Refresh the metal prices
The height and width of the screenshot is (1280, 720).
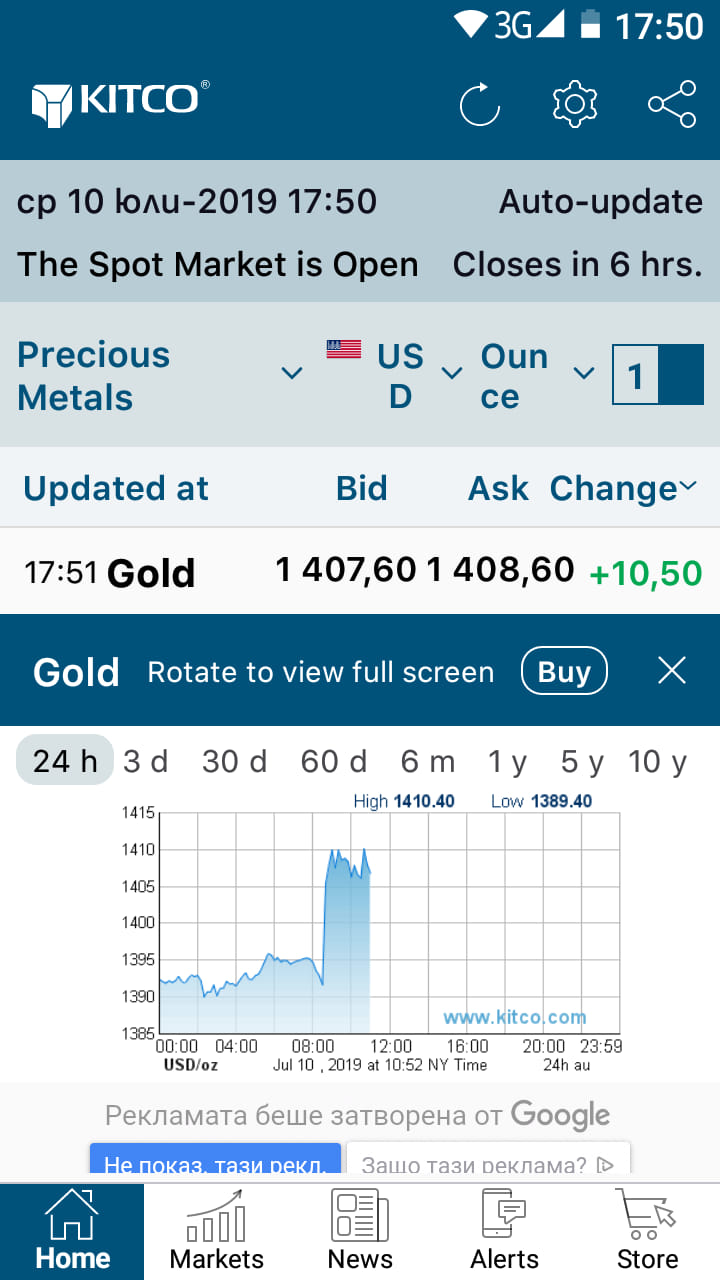click(480, 104)
